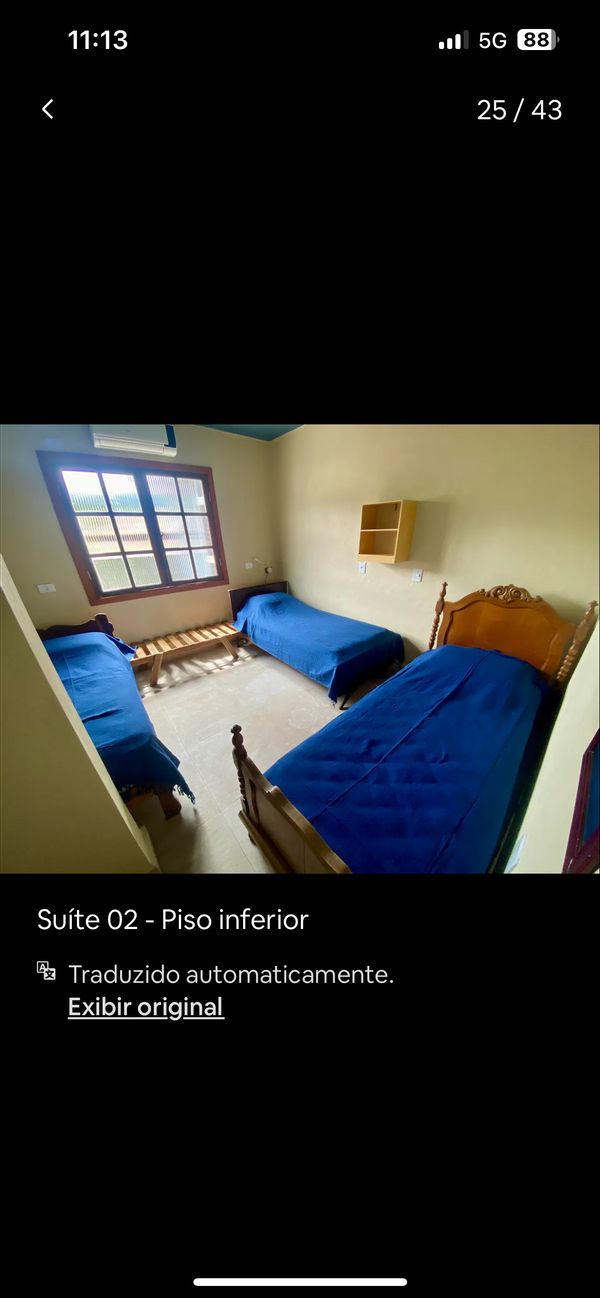Screen dimensions: 600x1298
Task: Go back using the back arrow
Action: 47,110
